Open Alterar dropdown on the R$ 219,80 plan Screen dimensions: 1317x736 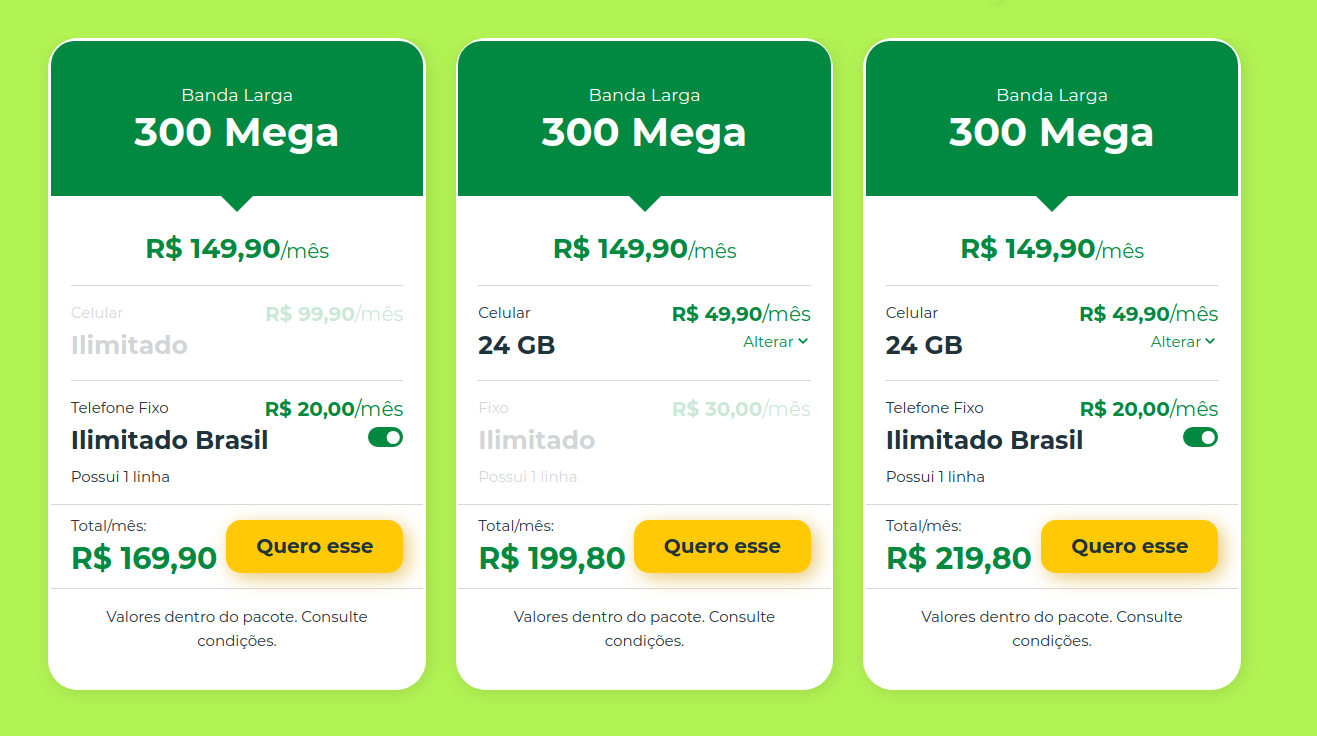(x=1183, y=342)
